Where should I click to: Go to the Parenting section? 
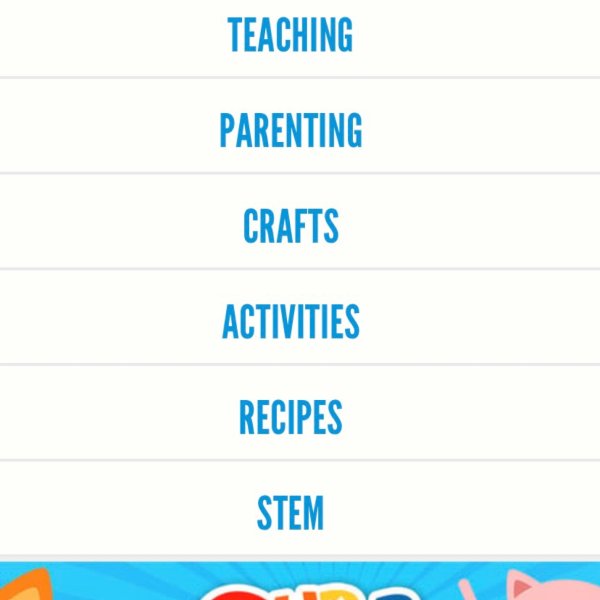coord(290,131)
